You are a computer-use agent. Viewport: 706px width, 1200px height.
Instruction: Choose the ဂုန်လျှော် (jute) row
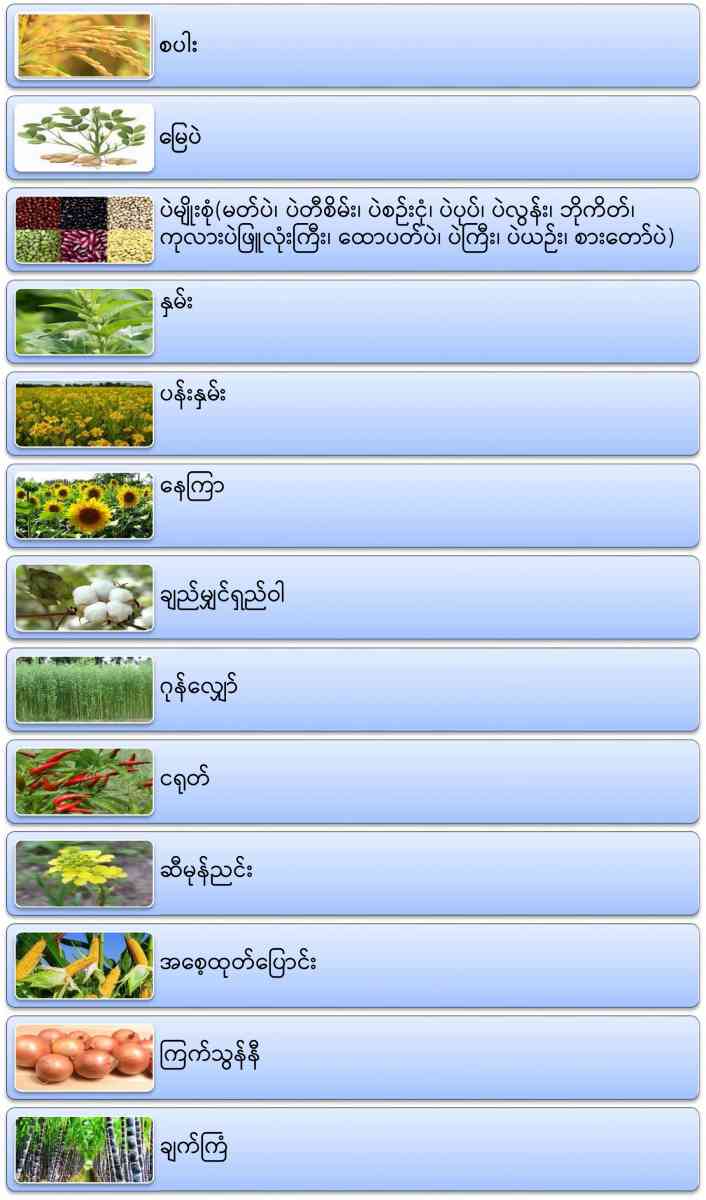[352, 690]
